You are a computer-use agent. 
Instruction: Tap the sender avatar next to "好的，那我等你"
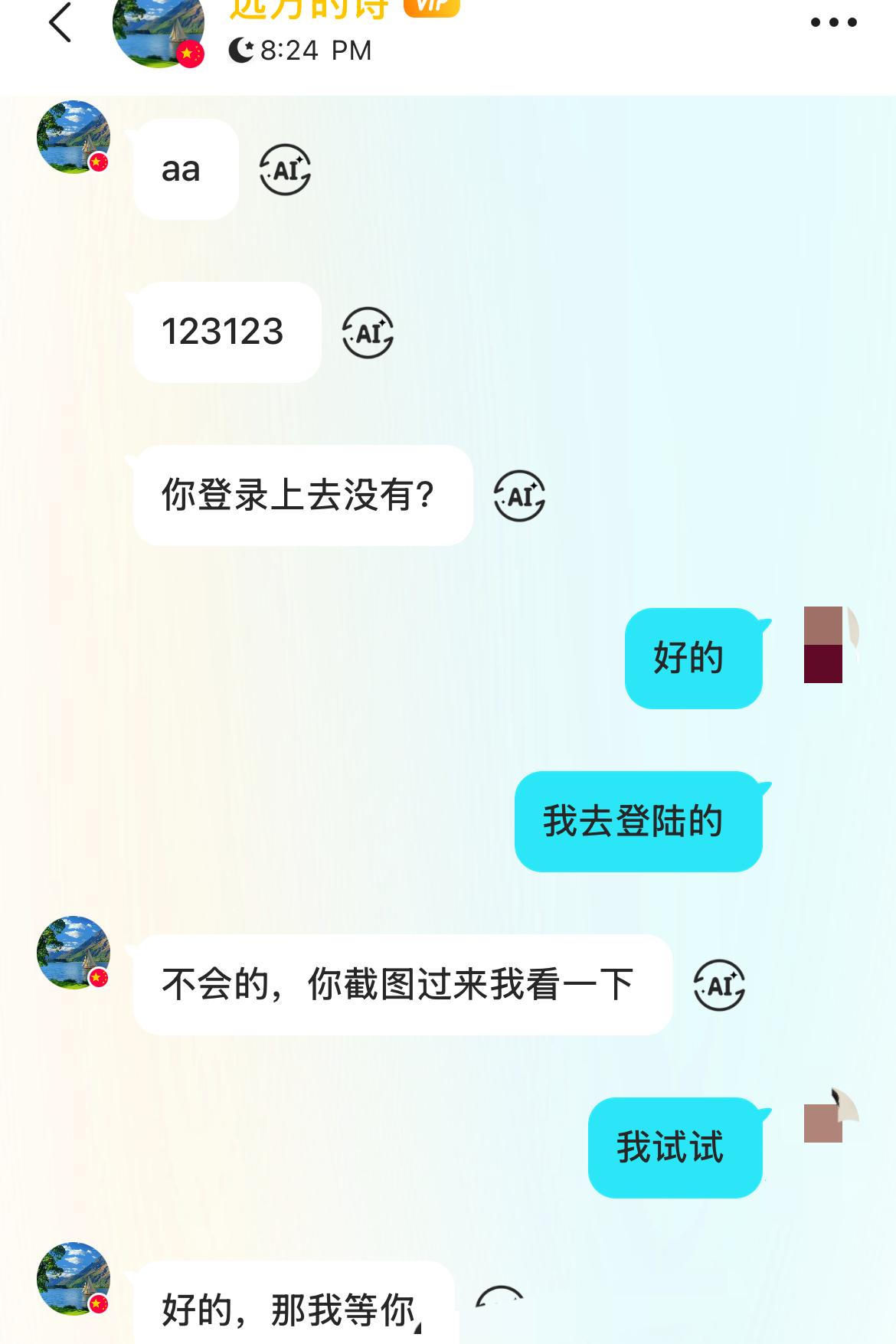73,1279
